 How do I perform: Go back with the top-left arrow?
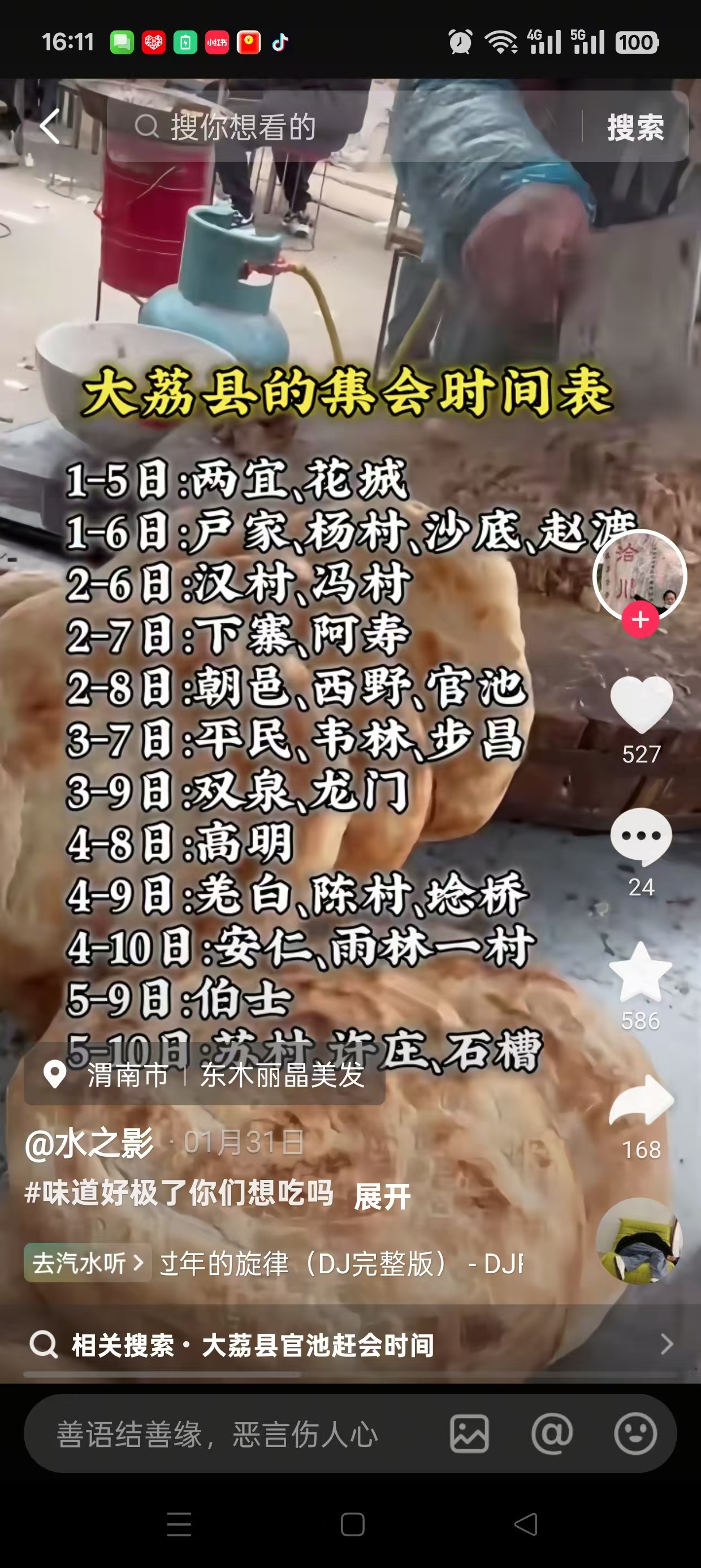[x=50, y=127]
